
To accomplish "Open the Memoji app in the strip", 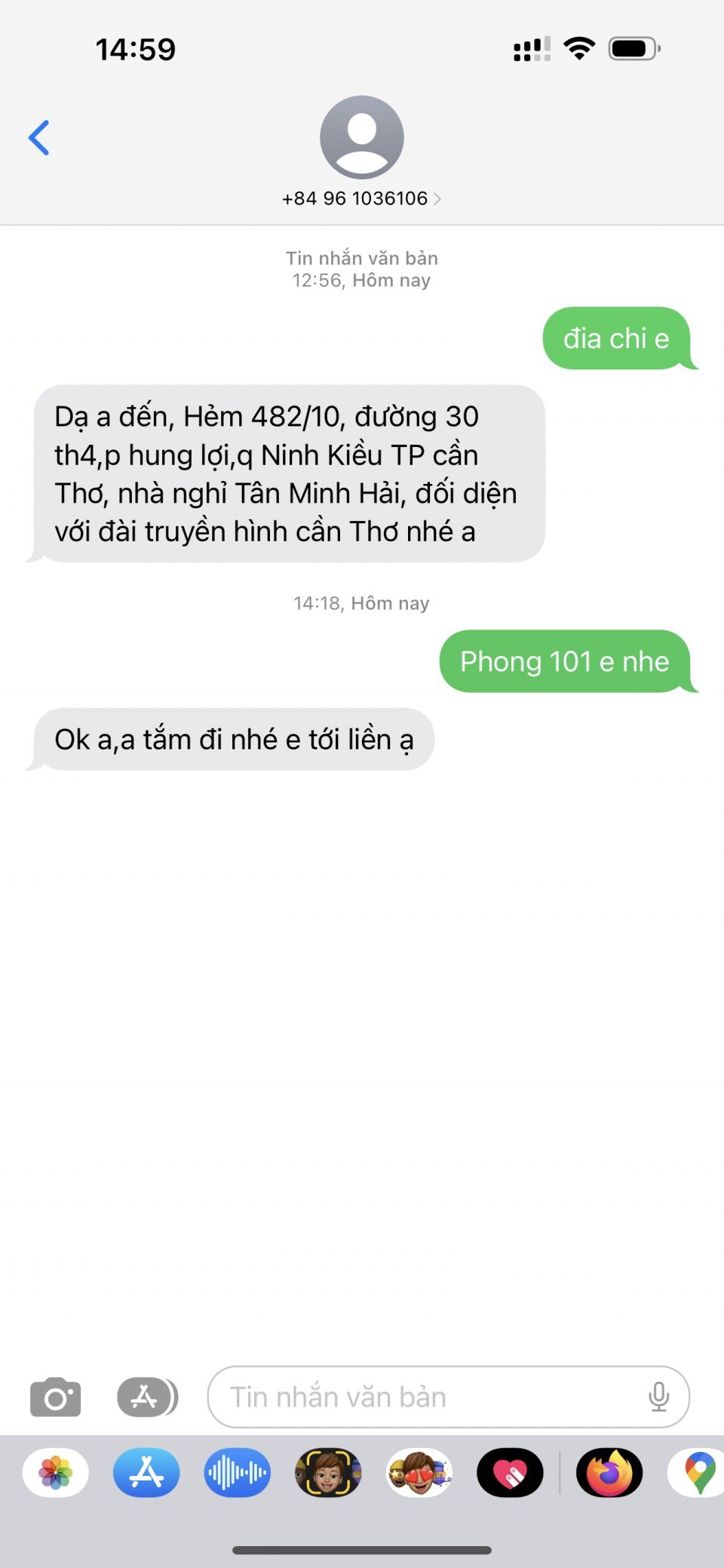I will [328, 1472].
